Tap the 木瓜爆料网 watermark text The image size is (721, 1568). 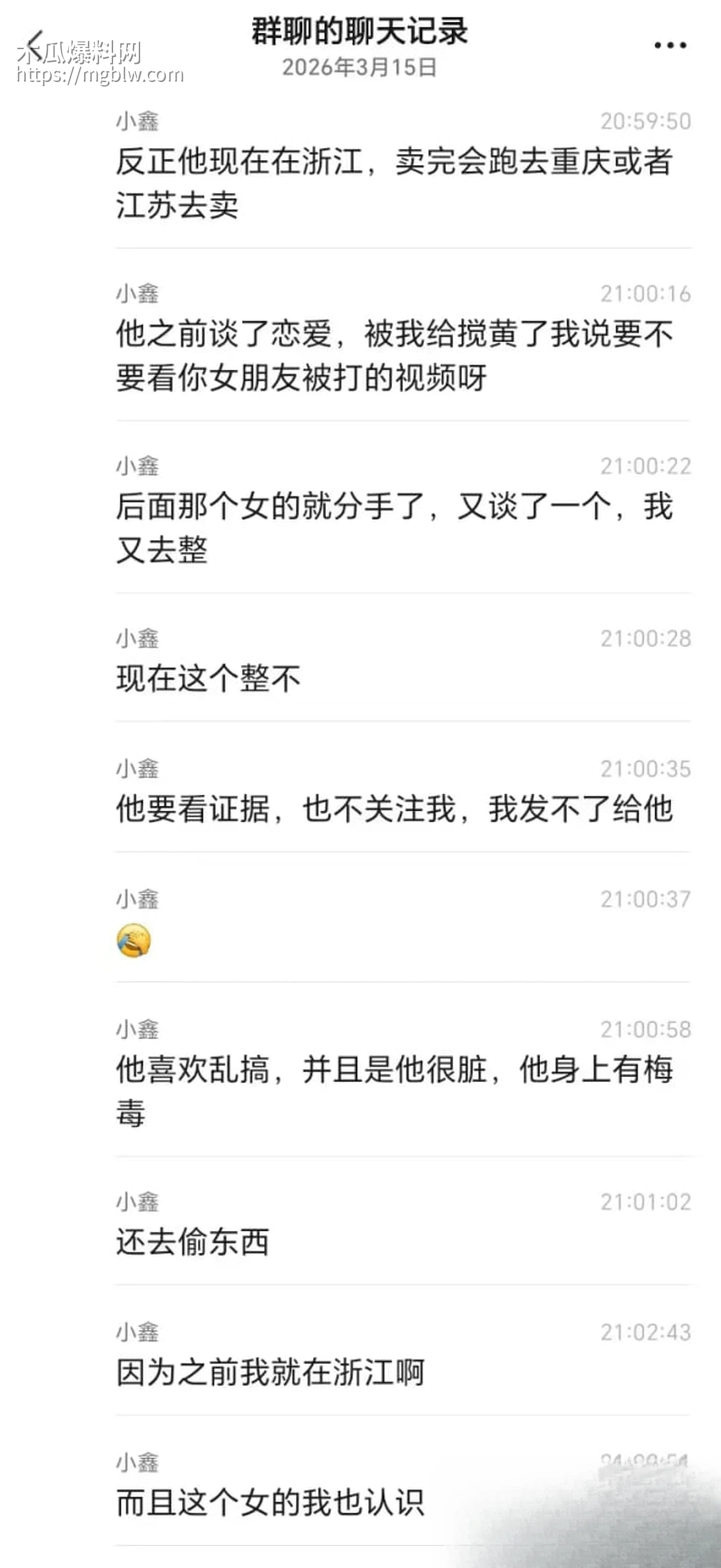point(79,54)
